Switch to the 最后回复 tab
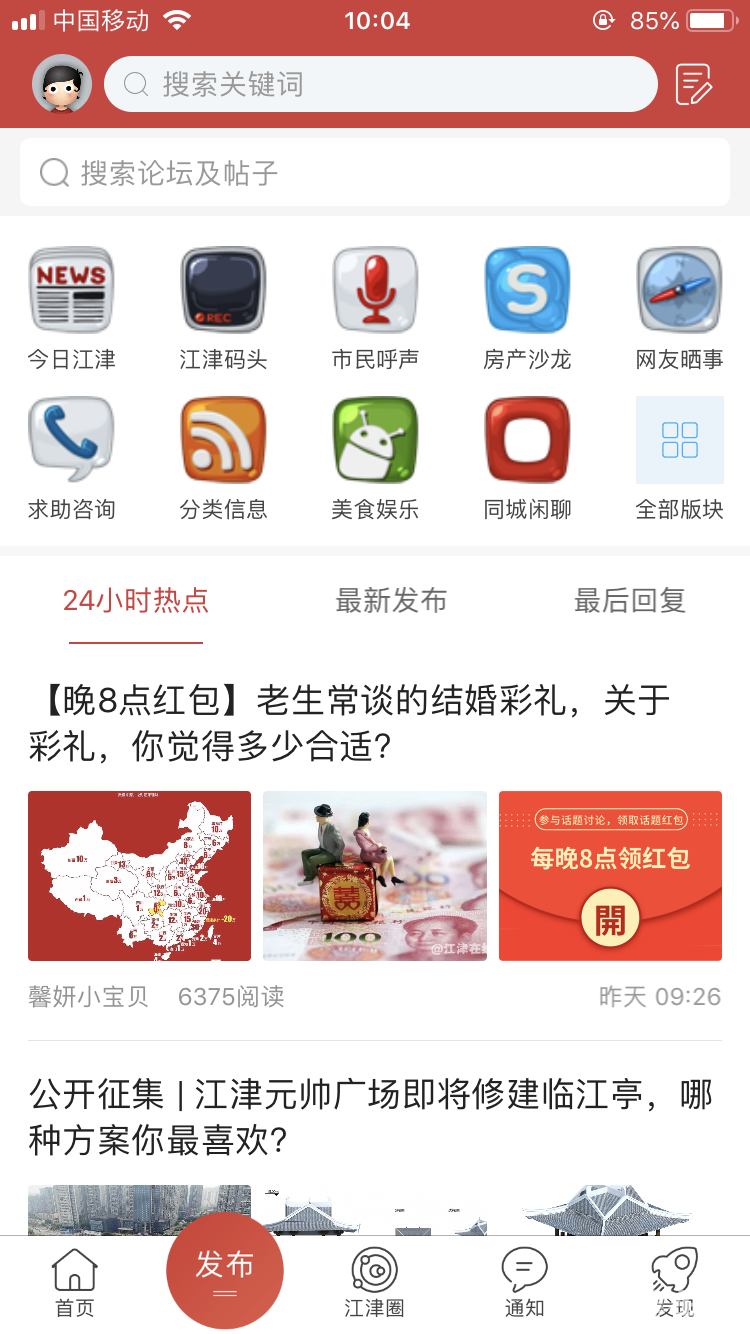This screenshot has height=1334, width=750. pyautogui.click(x=629, y=600)
